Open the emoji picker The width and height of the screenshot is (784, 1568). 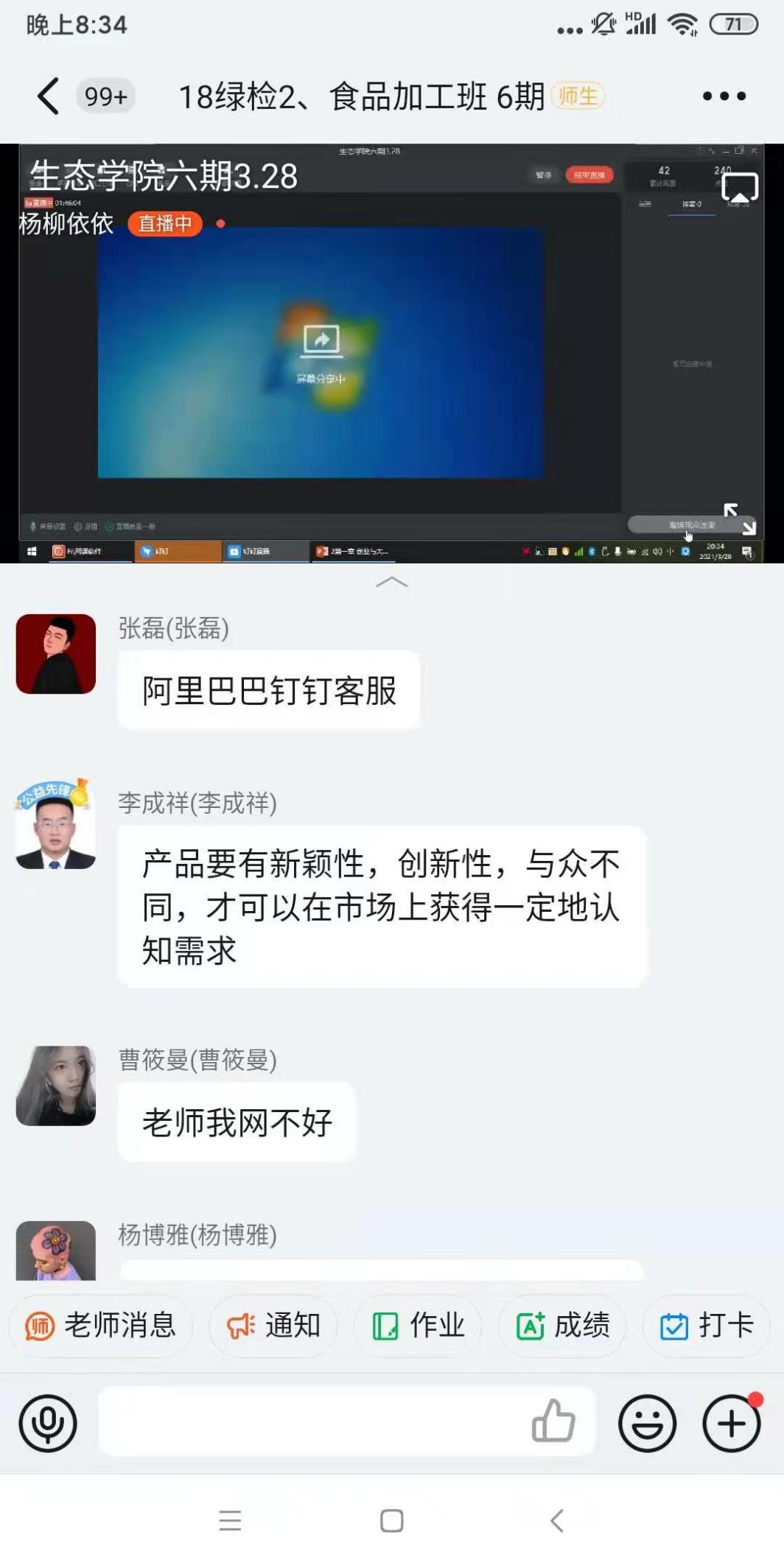[x=647, y=1423]
